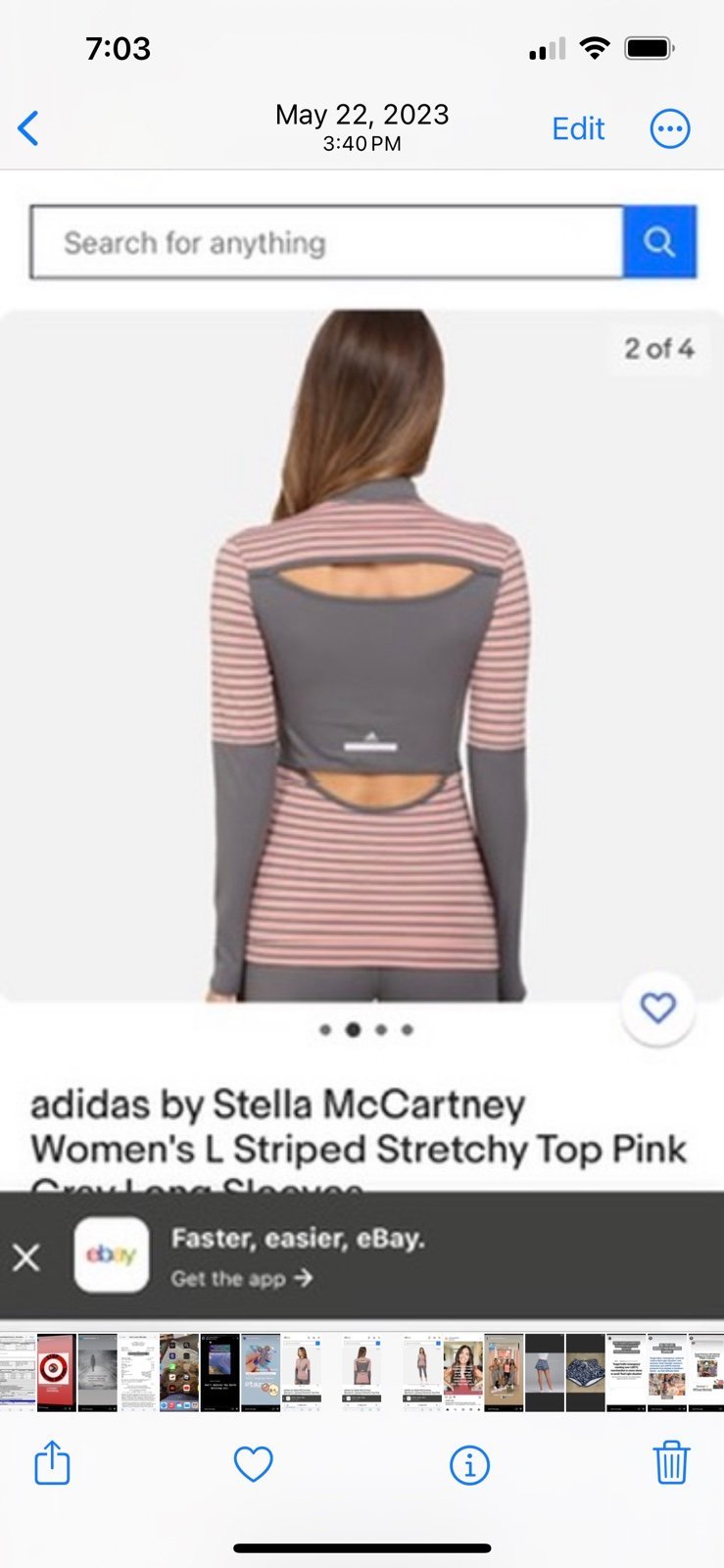
Task: Jump to the red Target logo thumbnail
Action: [x=57, y=1372]
